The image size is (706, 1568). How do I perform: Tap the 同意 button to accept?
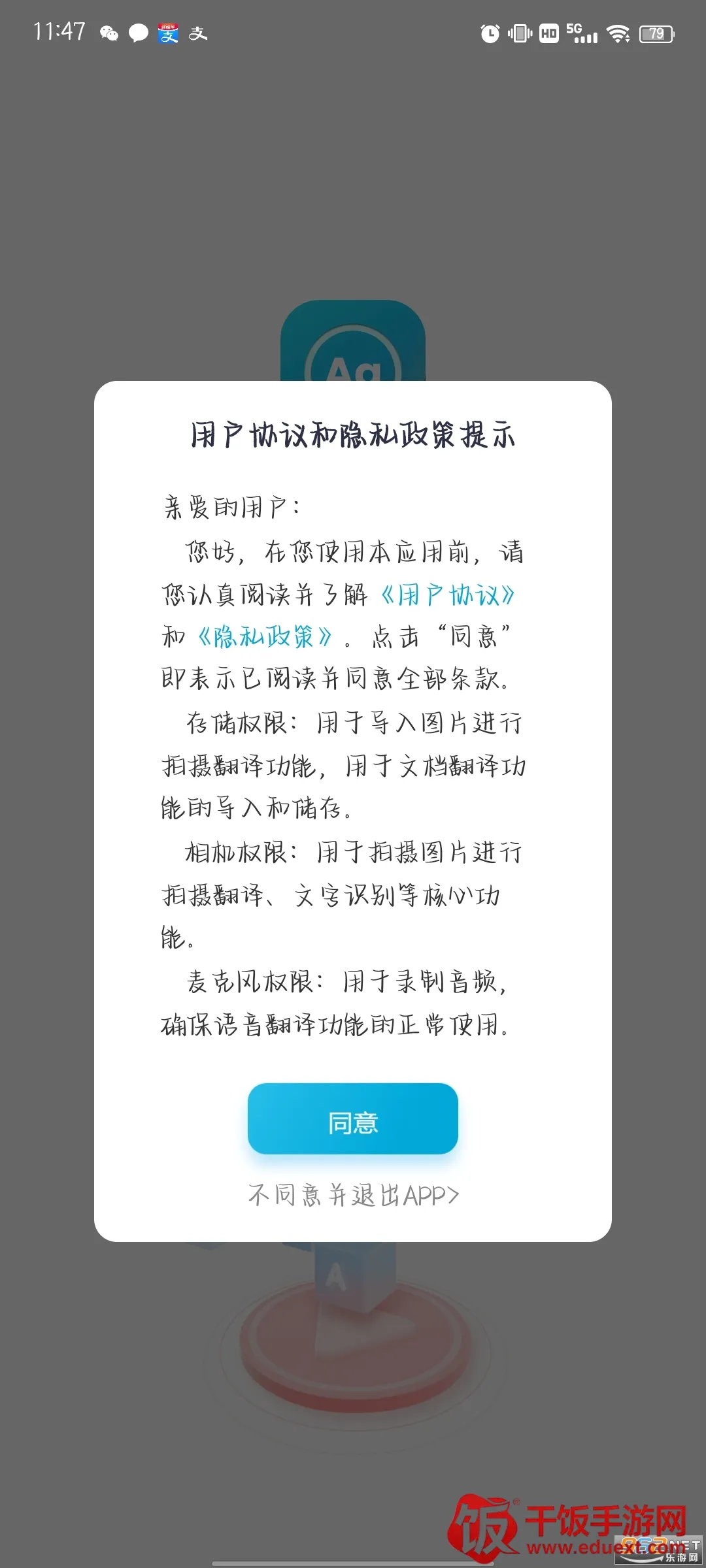coord(352,1119)
